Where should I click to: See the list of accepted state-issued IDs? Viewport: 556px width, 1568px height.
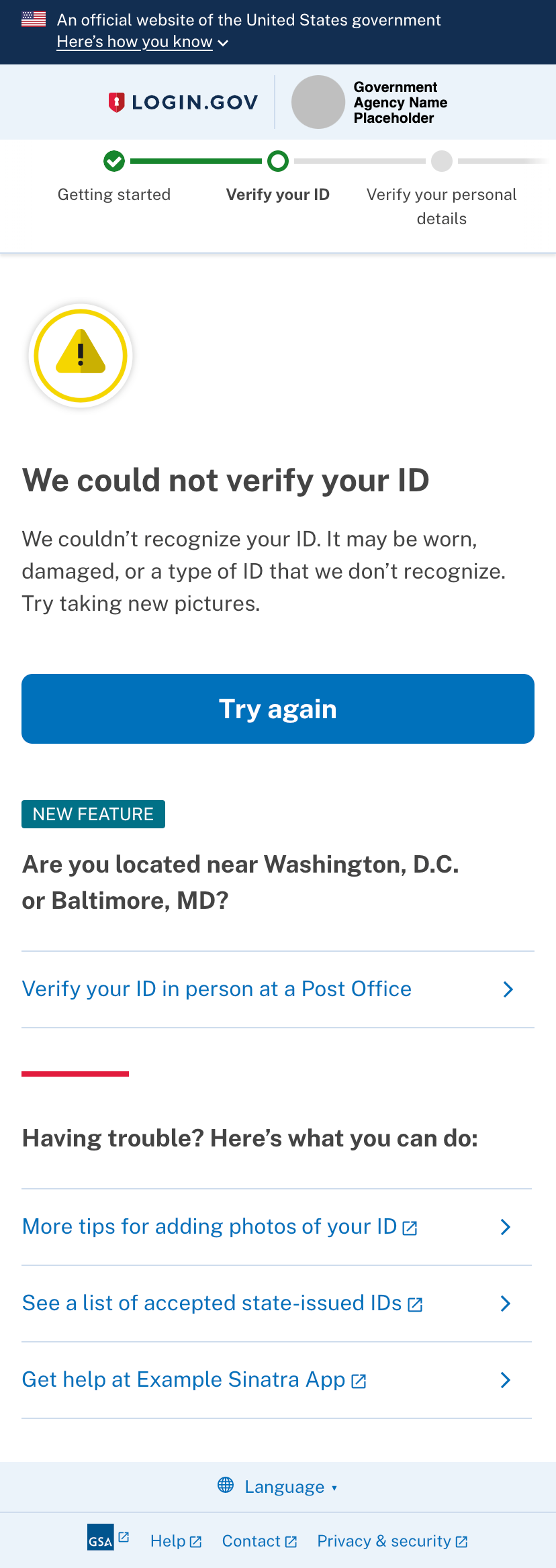tap(222, 1304)
